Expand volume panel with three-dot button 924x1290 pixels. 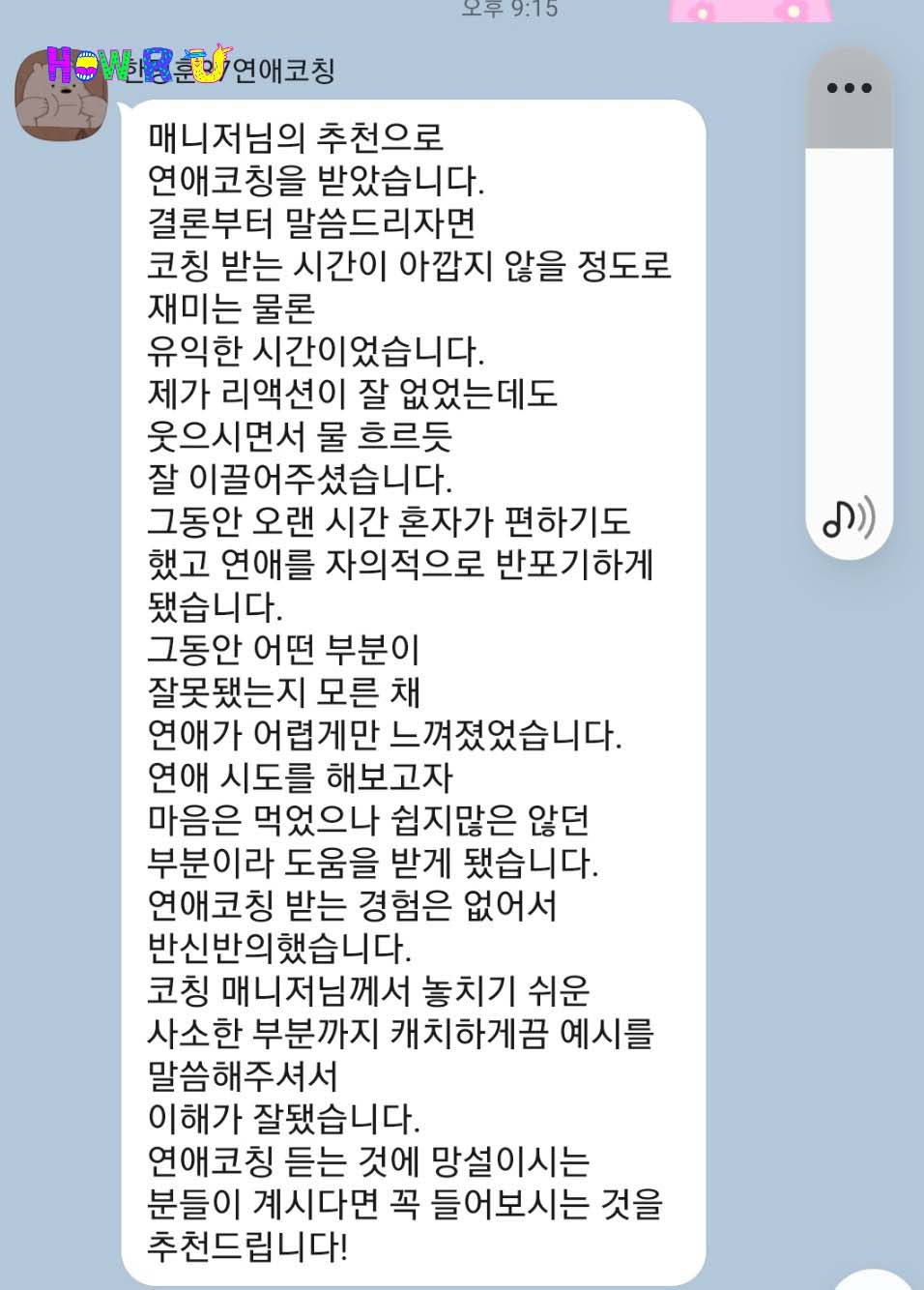click(849, 88)
